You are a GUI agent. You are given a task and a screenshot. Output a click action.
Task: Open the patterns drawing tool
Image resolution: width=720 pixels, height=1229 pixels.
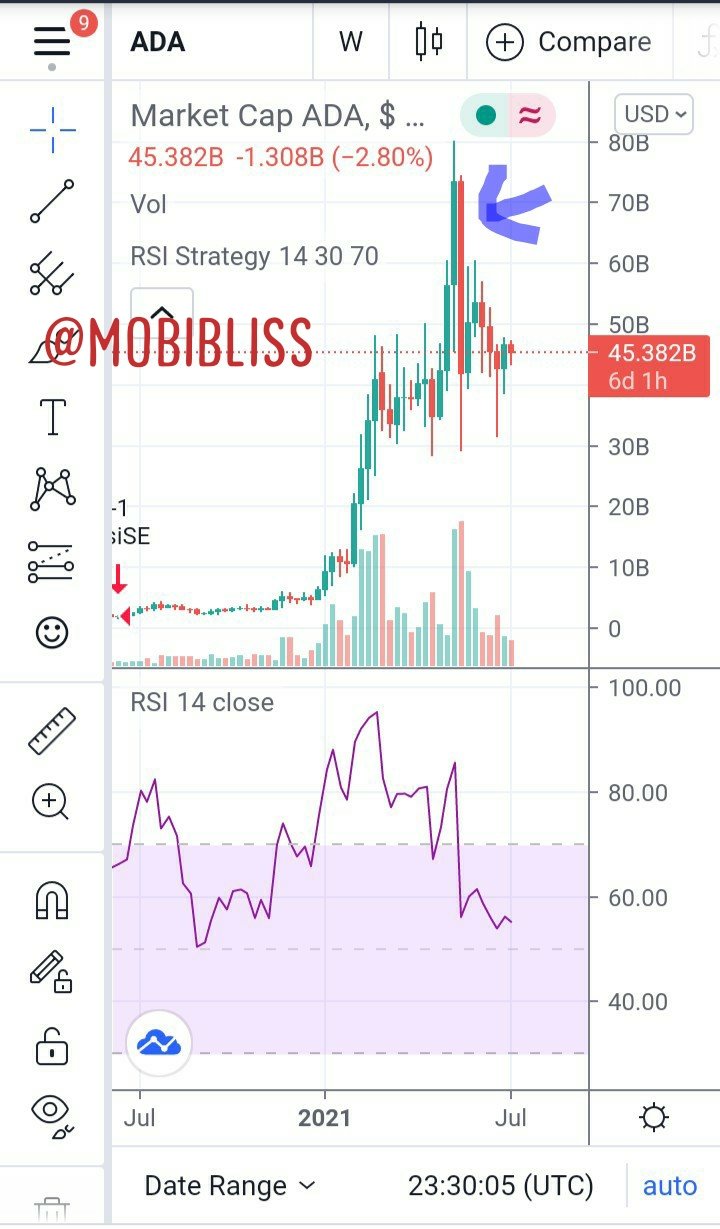point(52,488)
